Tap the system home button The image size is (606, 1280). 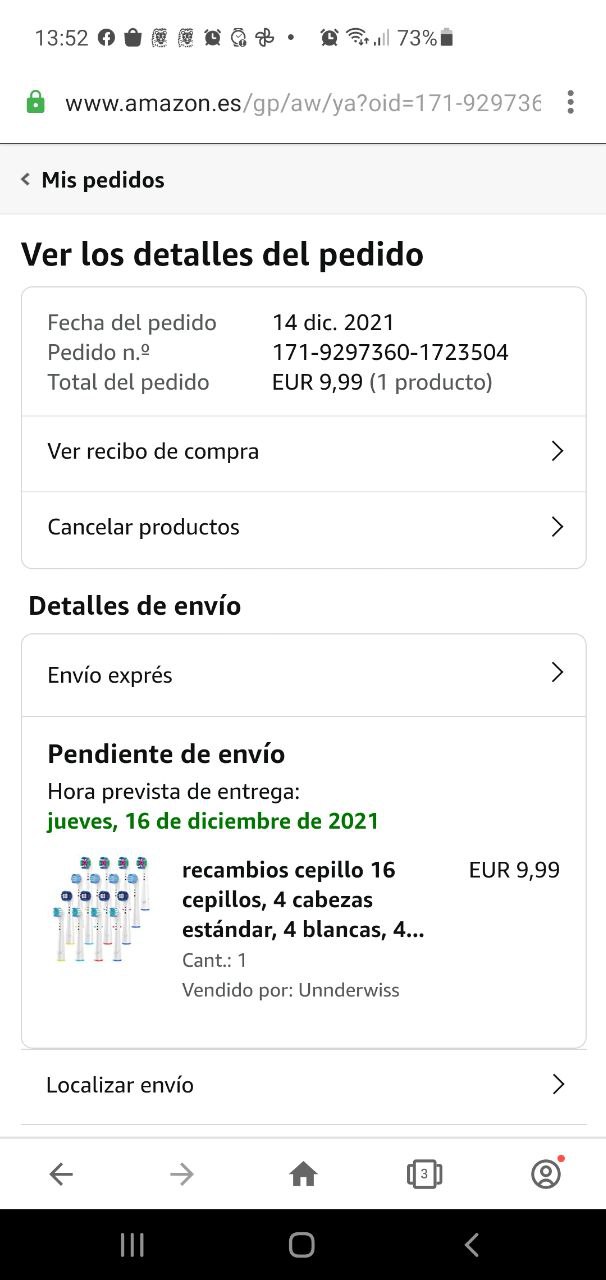click(x=302, y=1245)
